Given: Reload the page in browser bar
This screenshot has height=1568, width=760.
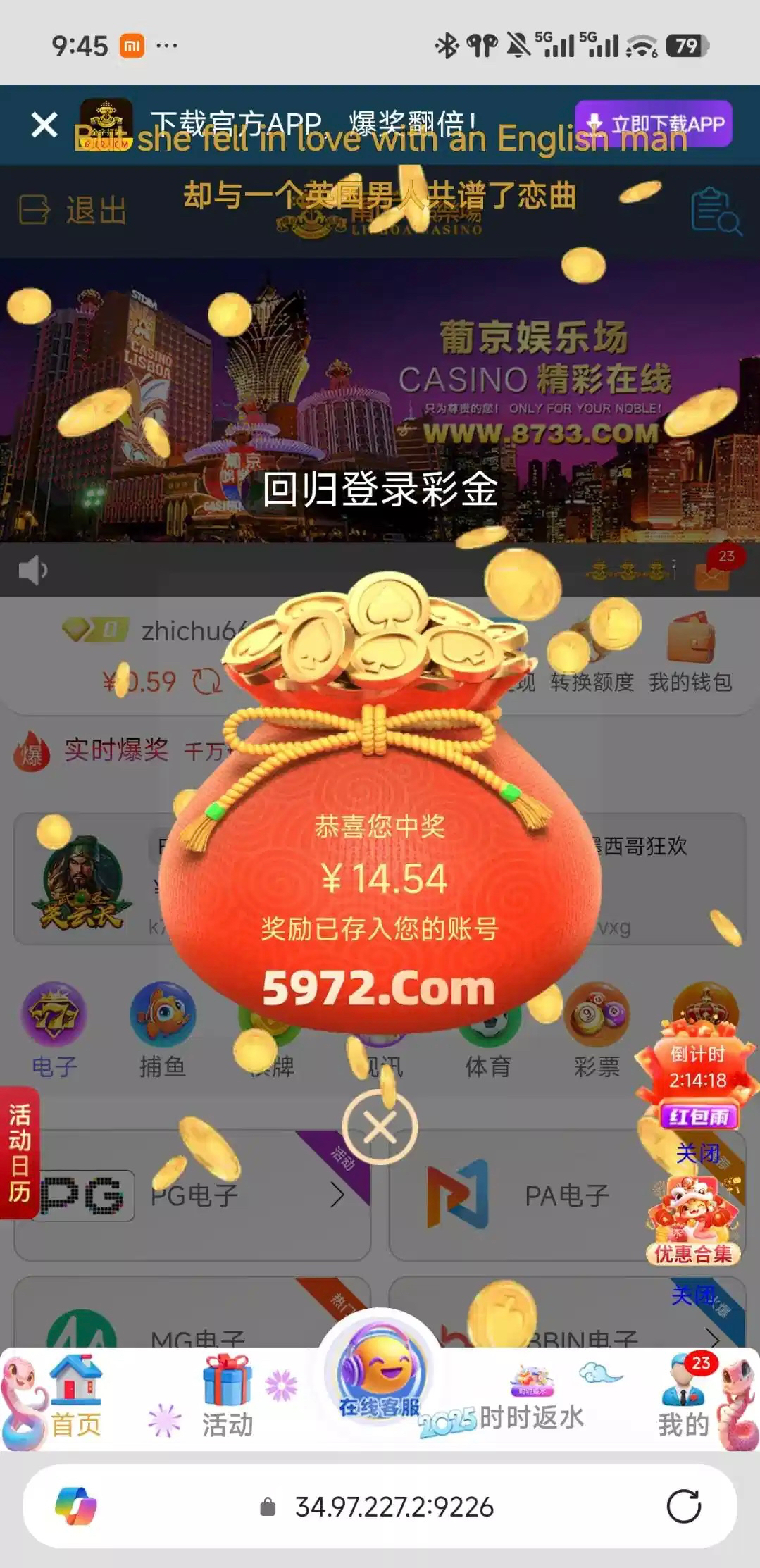Looking at the screenshot, I should 683,1507.
